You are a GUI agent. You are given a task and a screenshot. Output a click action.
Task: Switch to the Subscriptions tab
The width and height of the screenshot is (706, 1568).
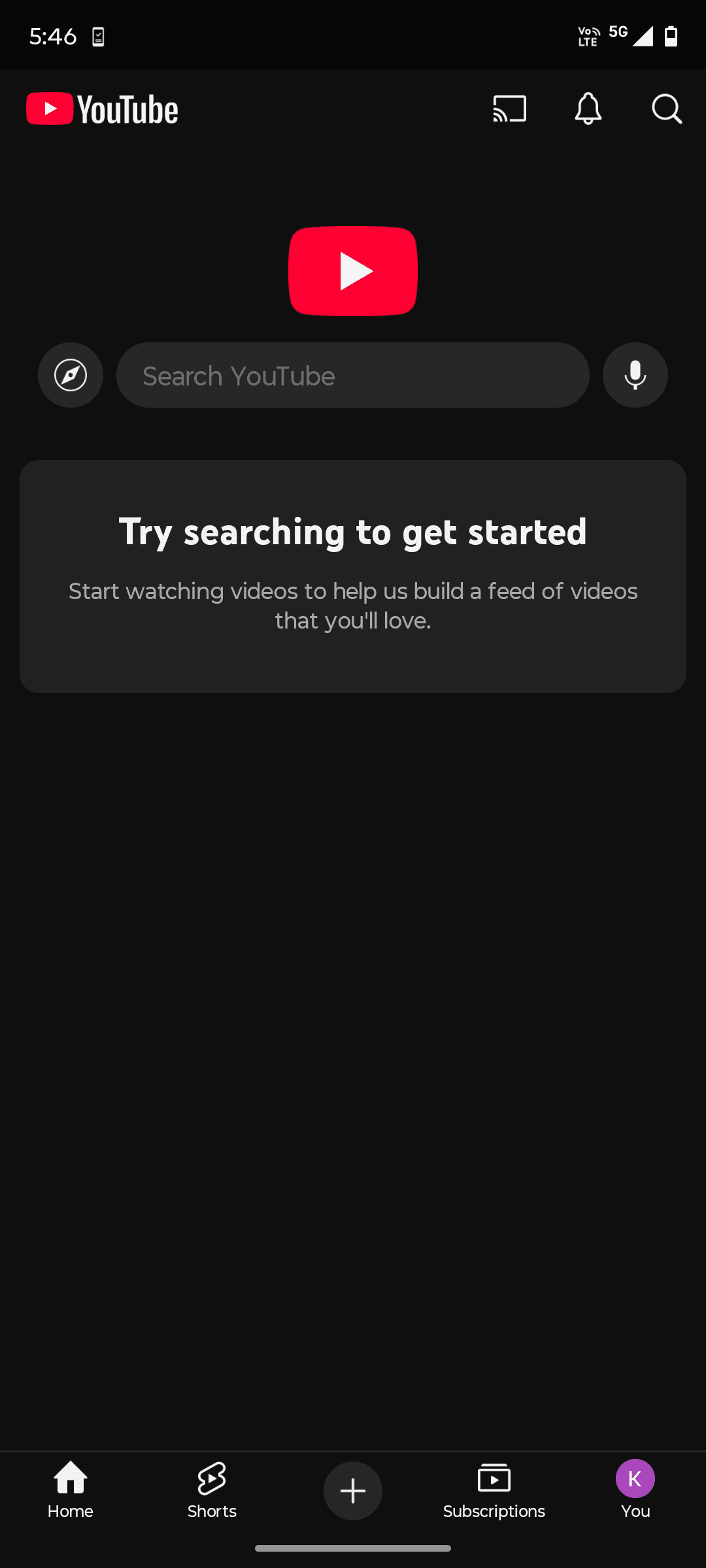tap(494, 1491)
